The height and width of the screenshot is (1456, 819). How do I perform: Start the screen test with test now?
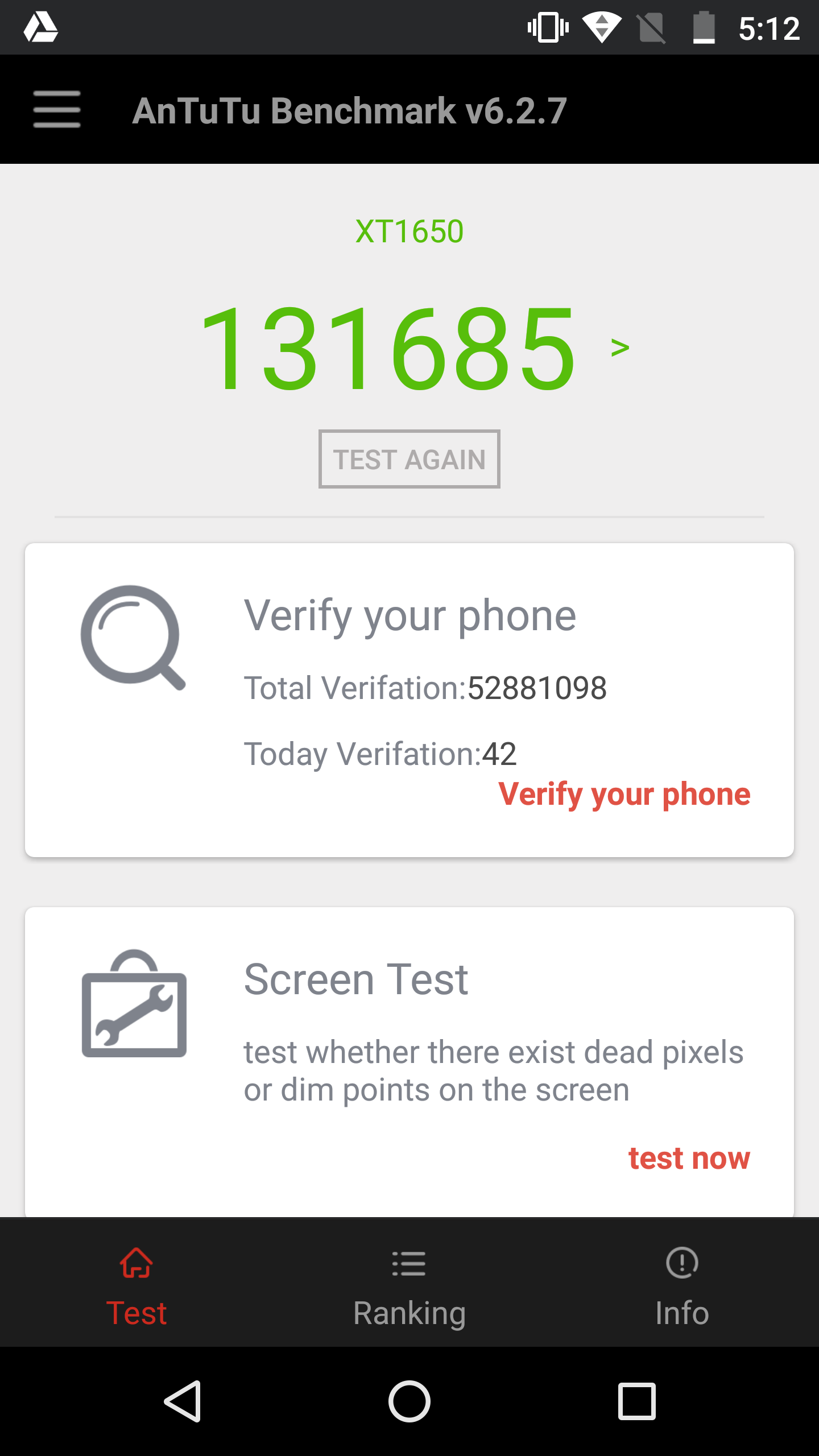689,1158
